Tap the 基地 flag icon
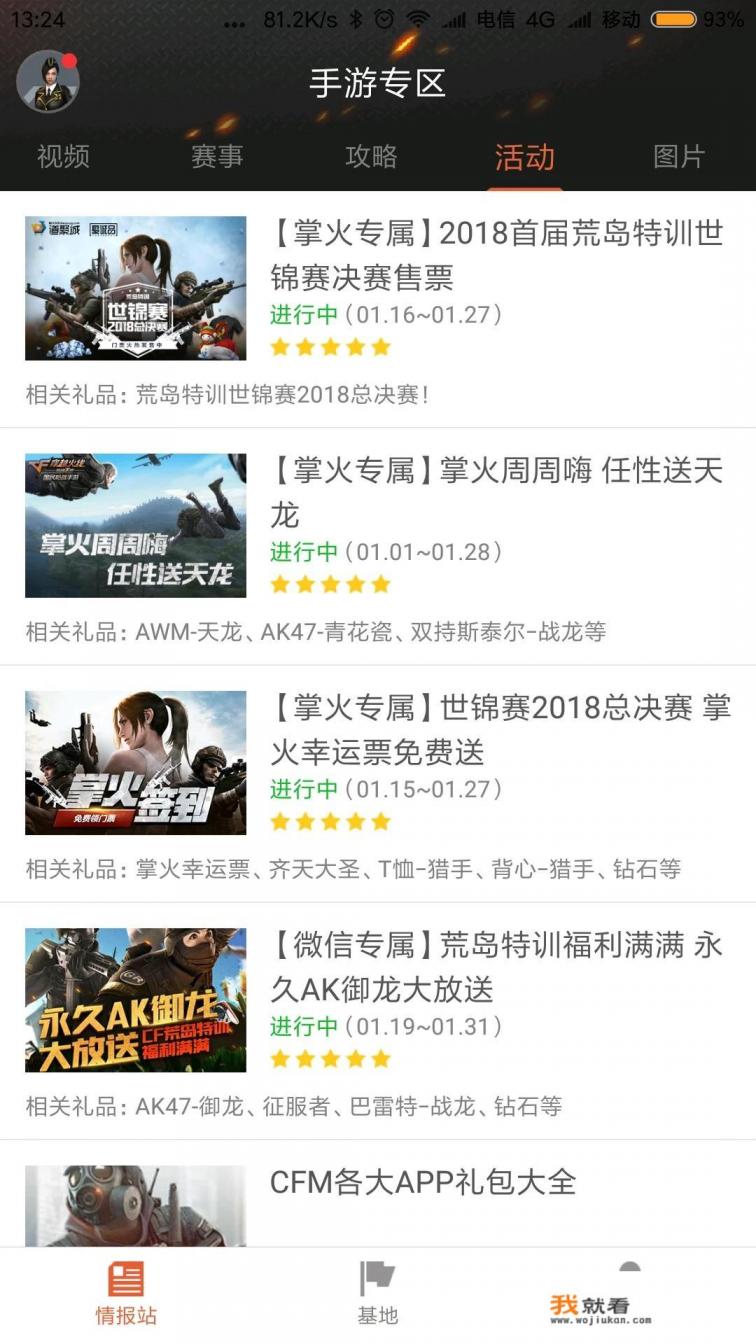The width and height of the screenshot is (756, 1344). [378, 1285]
